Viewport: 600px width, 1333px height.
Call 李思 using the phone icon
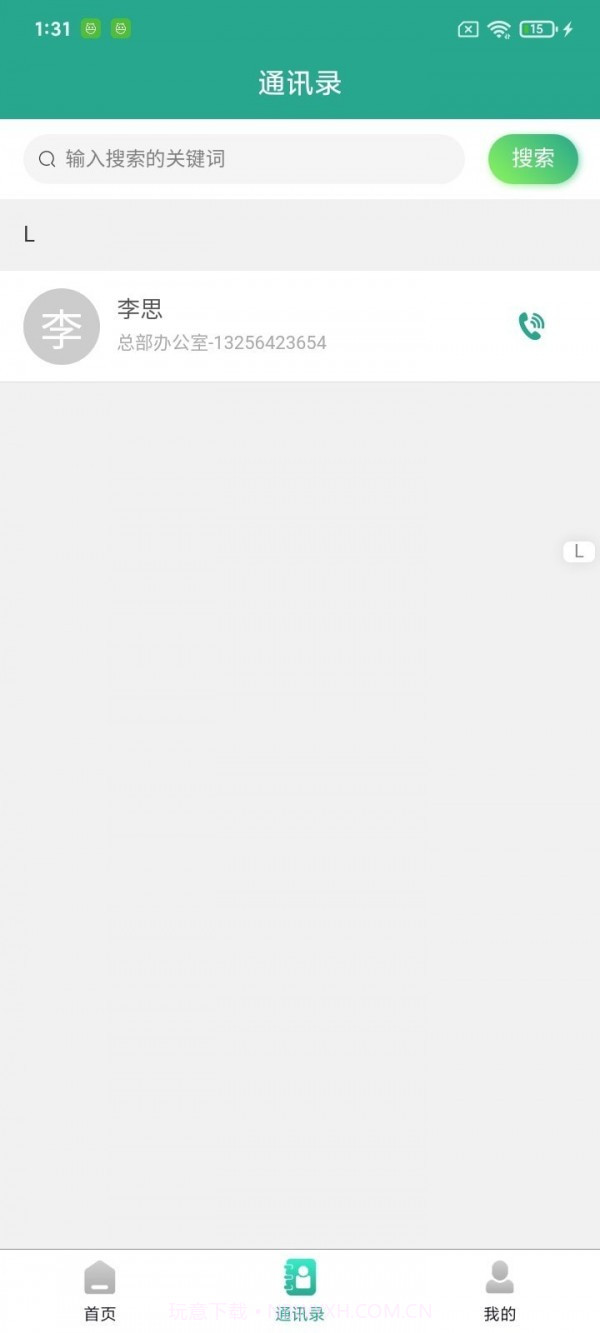pos(531,326)
